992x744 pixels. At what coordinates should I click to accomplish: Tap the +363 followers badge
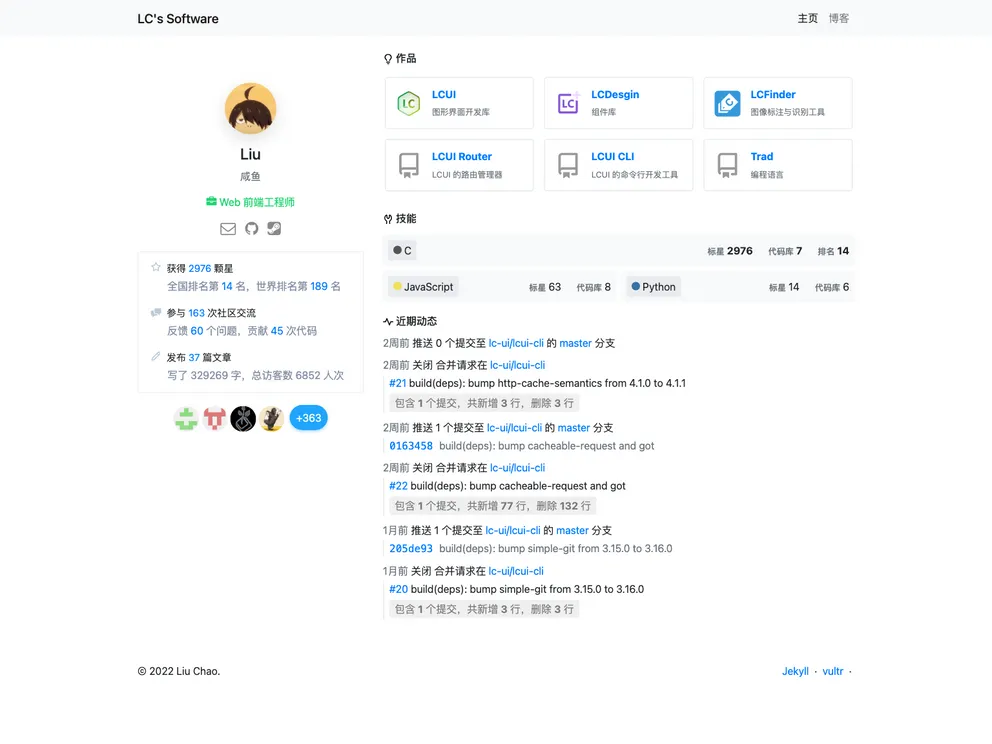tap(308, 418)
